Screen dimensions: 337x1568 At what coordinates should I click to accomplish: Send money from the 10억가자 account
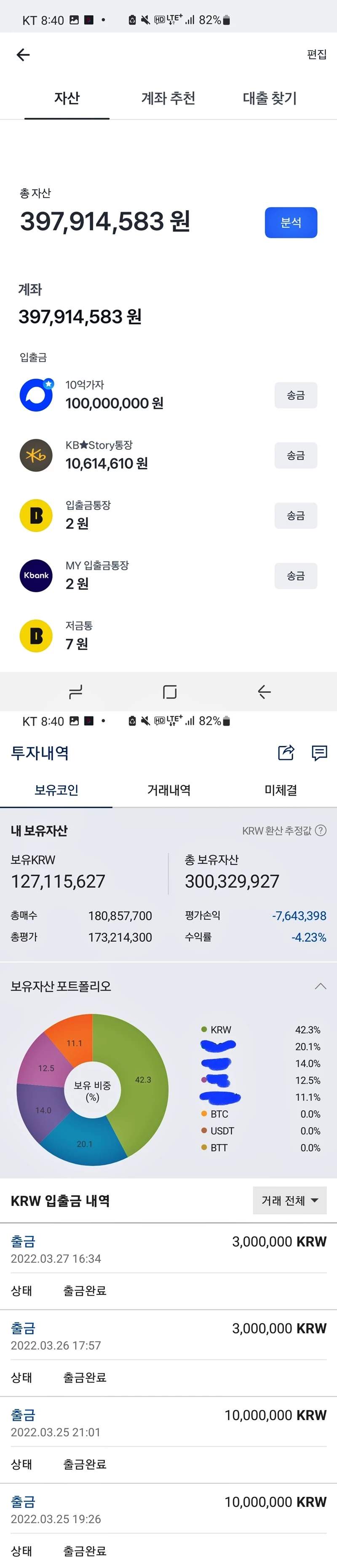pos(296,395)
